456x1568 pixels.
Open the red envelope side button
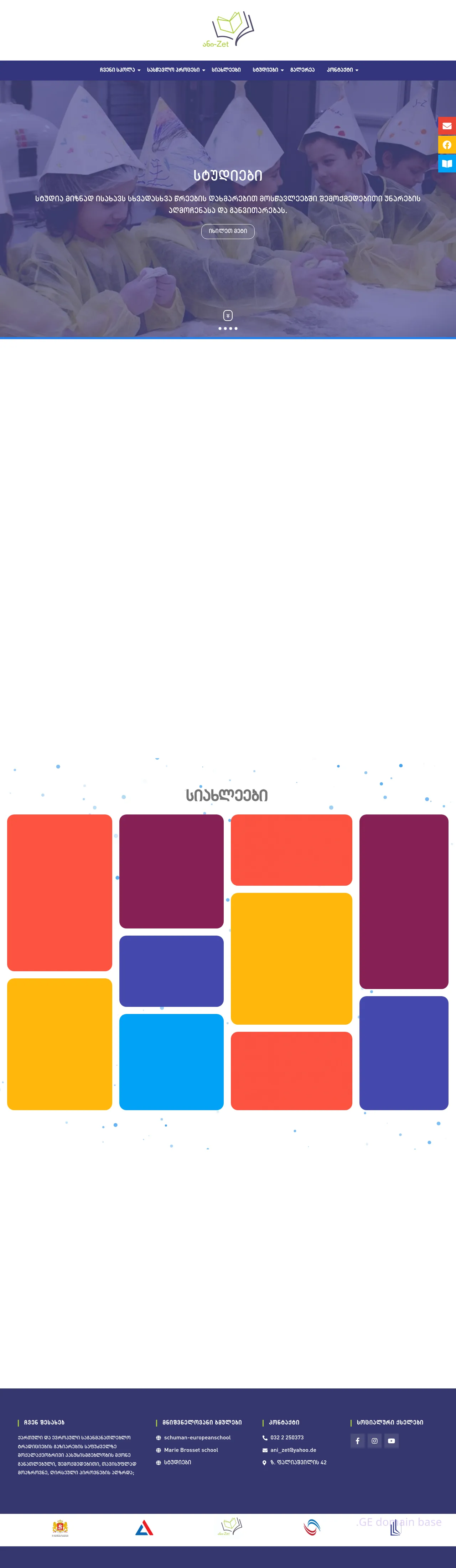[447, 126]
